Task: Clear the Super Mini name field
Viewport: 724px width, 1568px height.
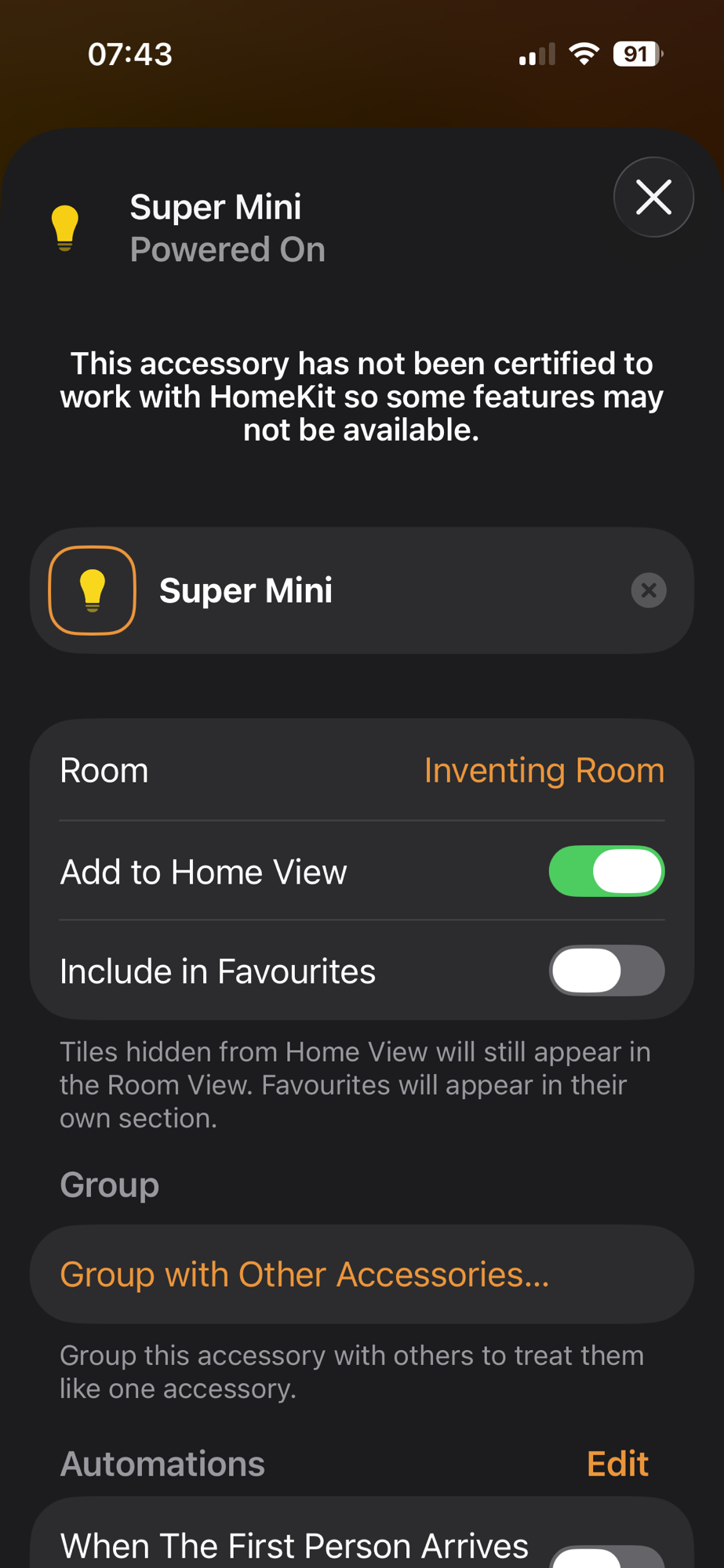Action: tap(649, 590)
